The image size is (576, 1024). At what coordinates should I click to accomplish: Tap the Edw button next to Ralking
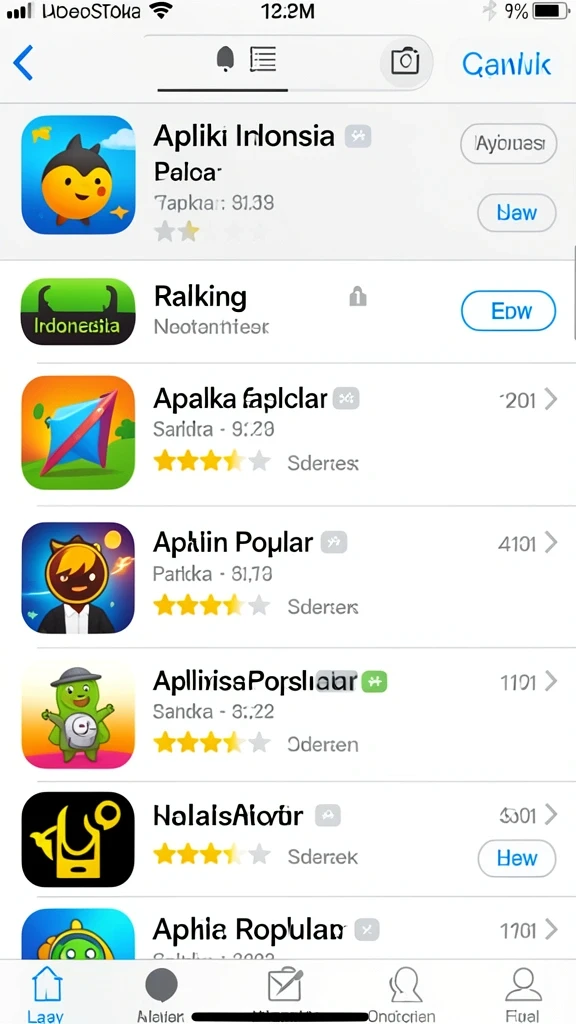click(509, 311)
